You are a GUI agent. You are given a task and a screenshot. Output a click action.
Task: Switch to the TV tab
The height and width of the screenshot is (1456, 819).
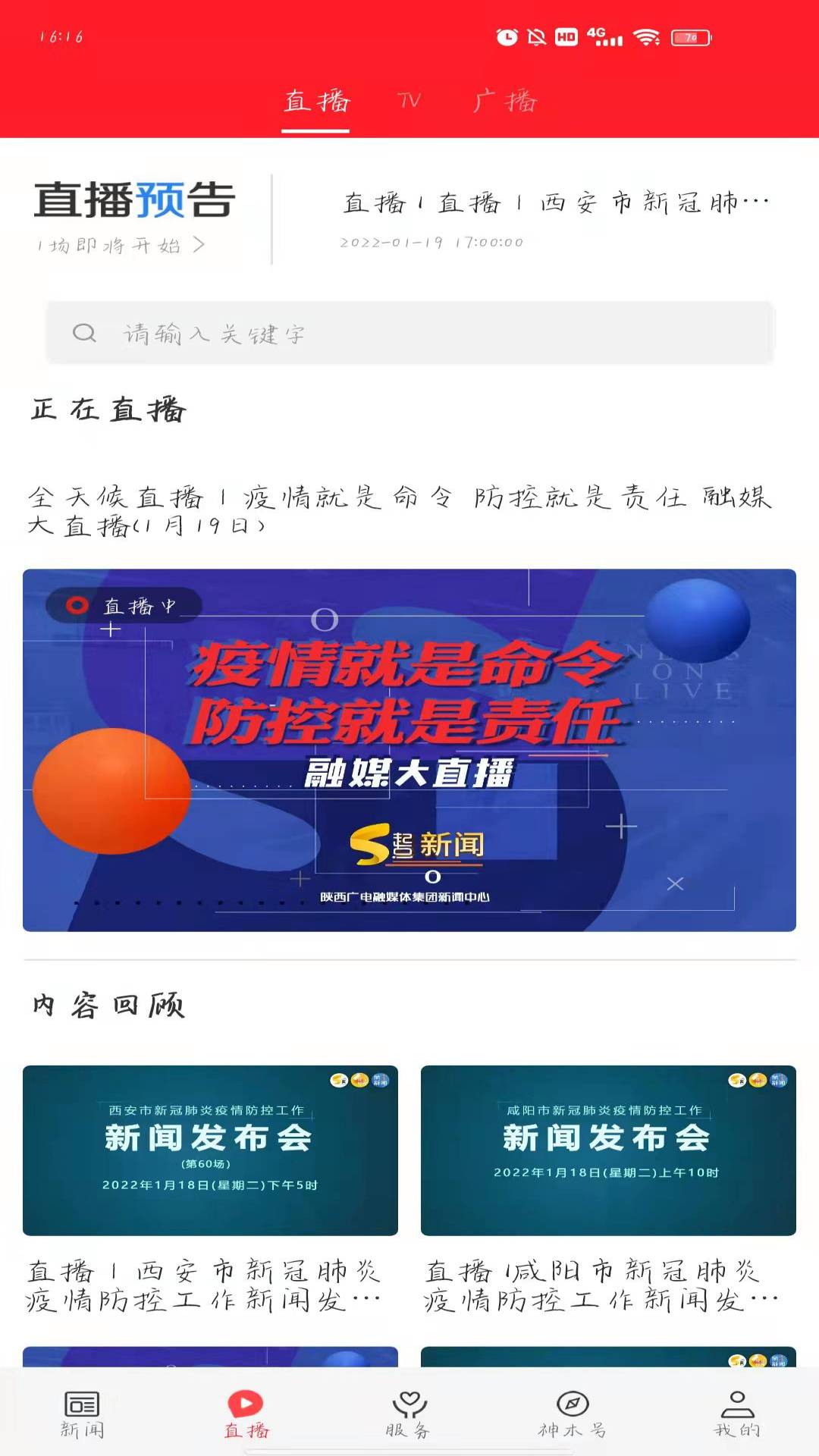[409, 101]
